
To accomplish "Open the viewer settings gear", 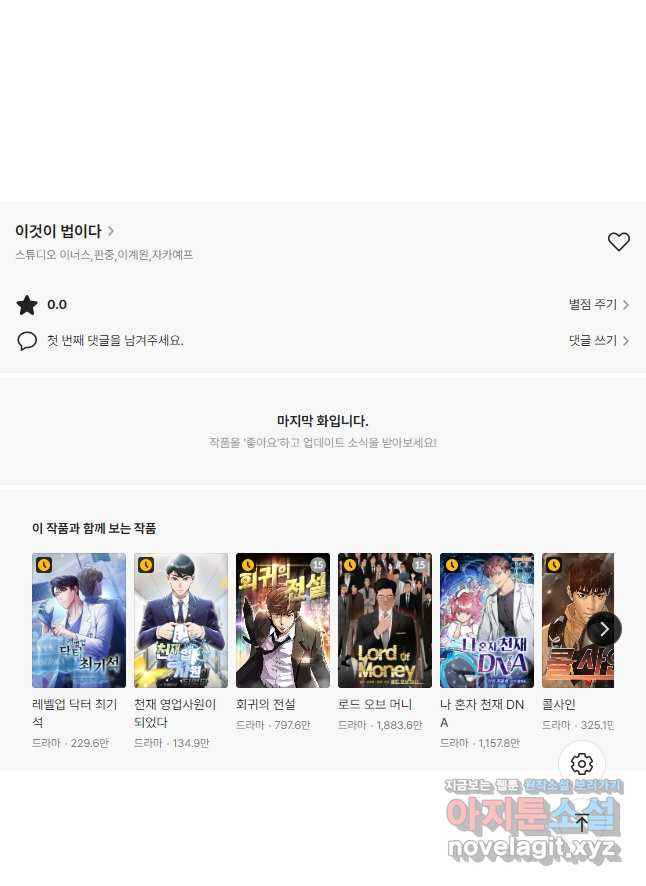I will (582, 764).
